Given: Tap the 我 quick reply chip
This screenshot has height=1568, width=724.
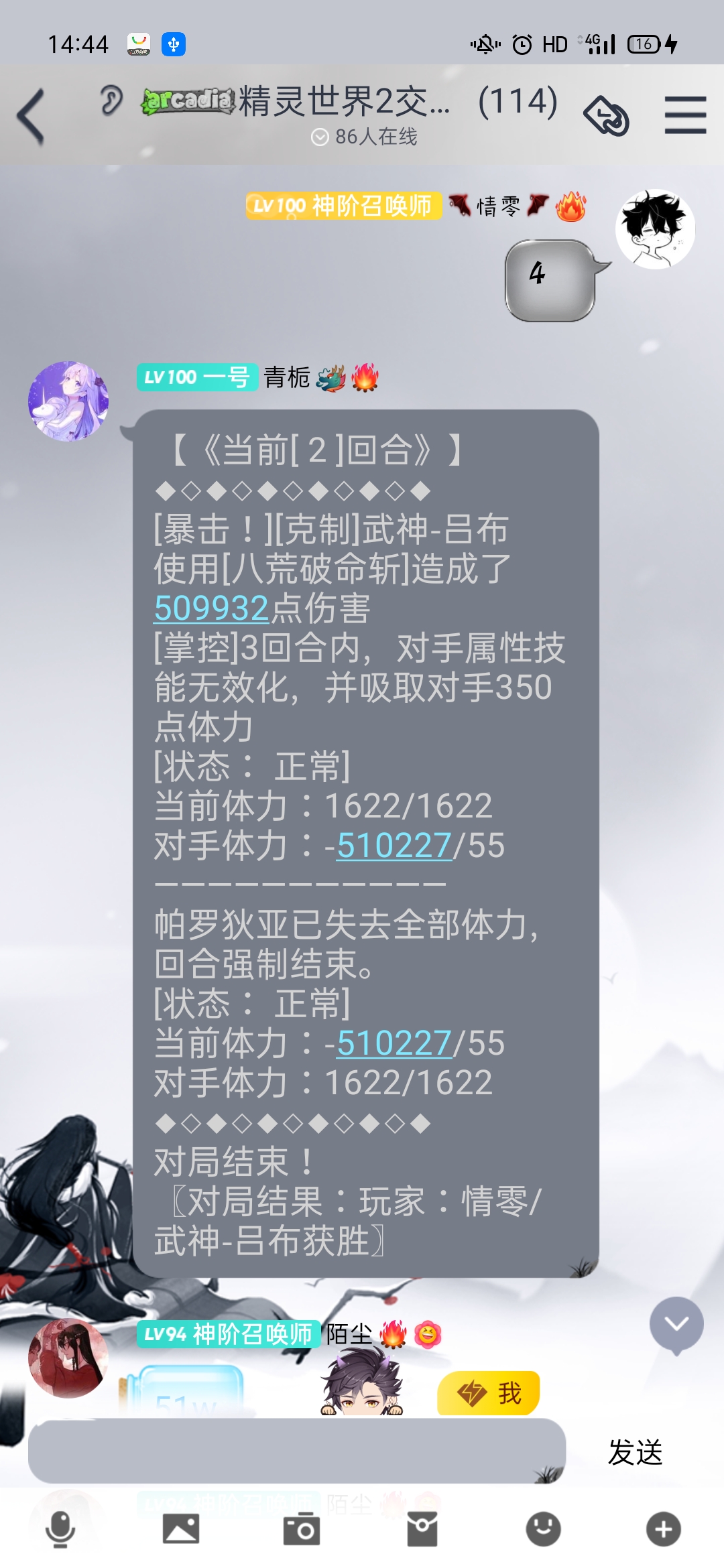Looking at the screenshot, I should (489, 1394).
